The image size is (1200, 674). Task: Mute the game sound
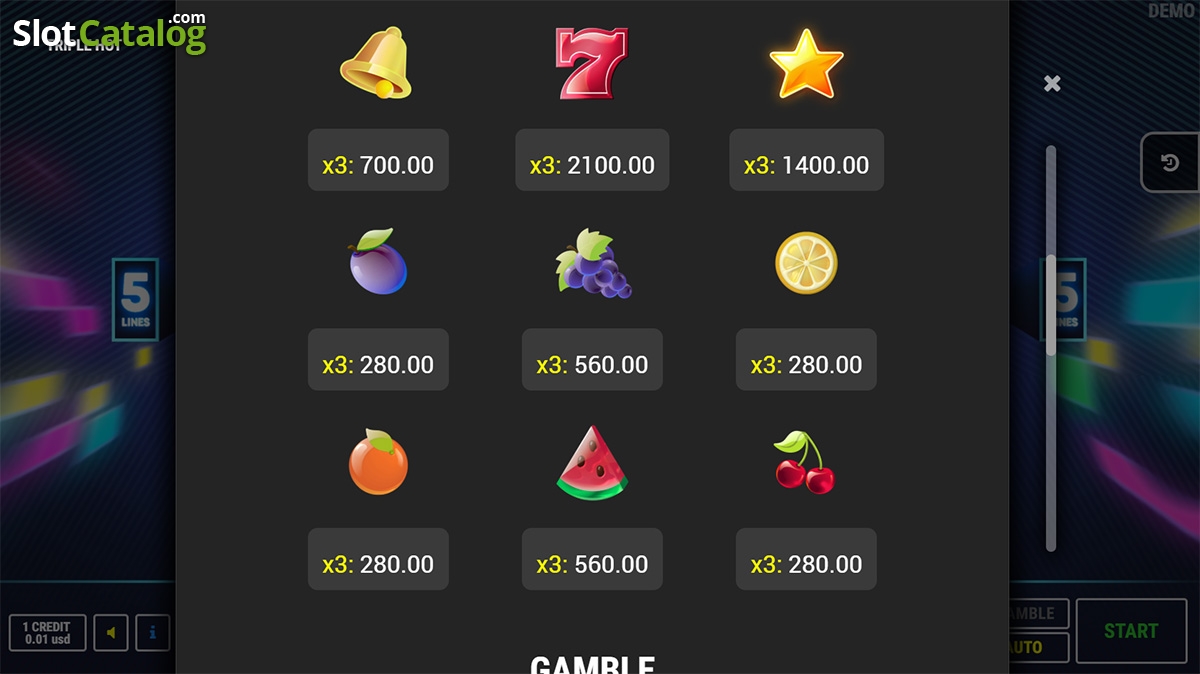pyautogui.click(x=111, y=633)
